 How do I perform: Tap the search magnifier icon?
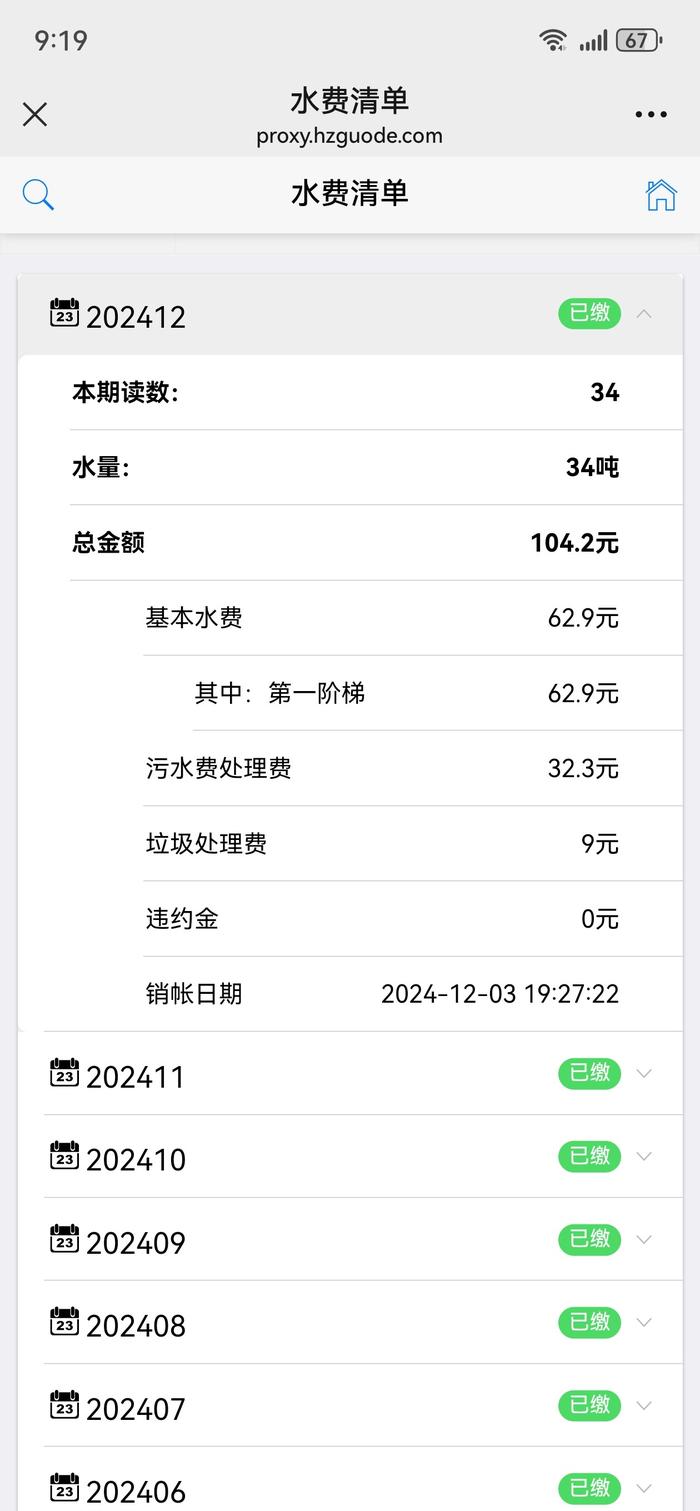click(x=38, y=194)
